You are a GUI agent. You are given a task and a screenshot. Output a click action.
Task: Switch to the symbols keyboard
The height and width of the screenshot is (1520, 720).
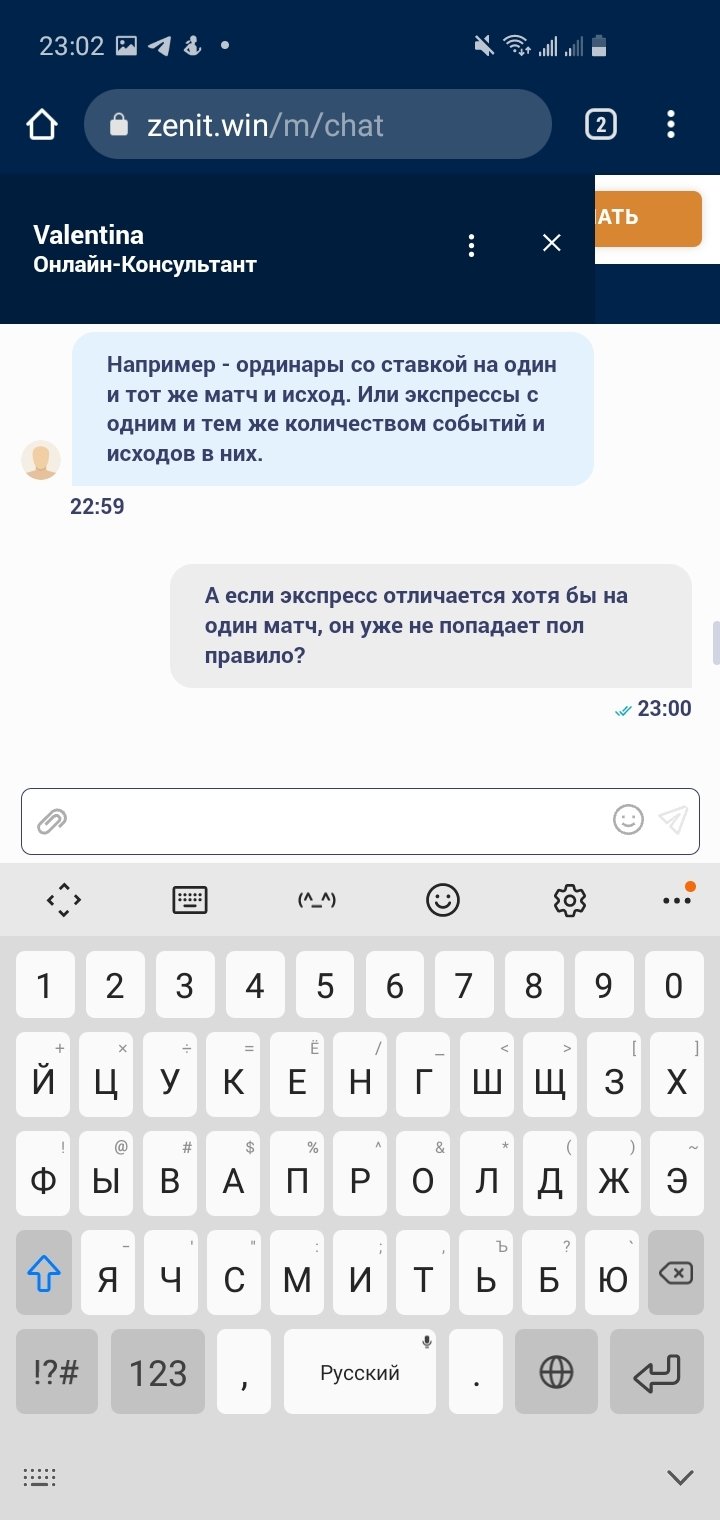click(x=57, y=1373)
